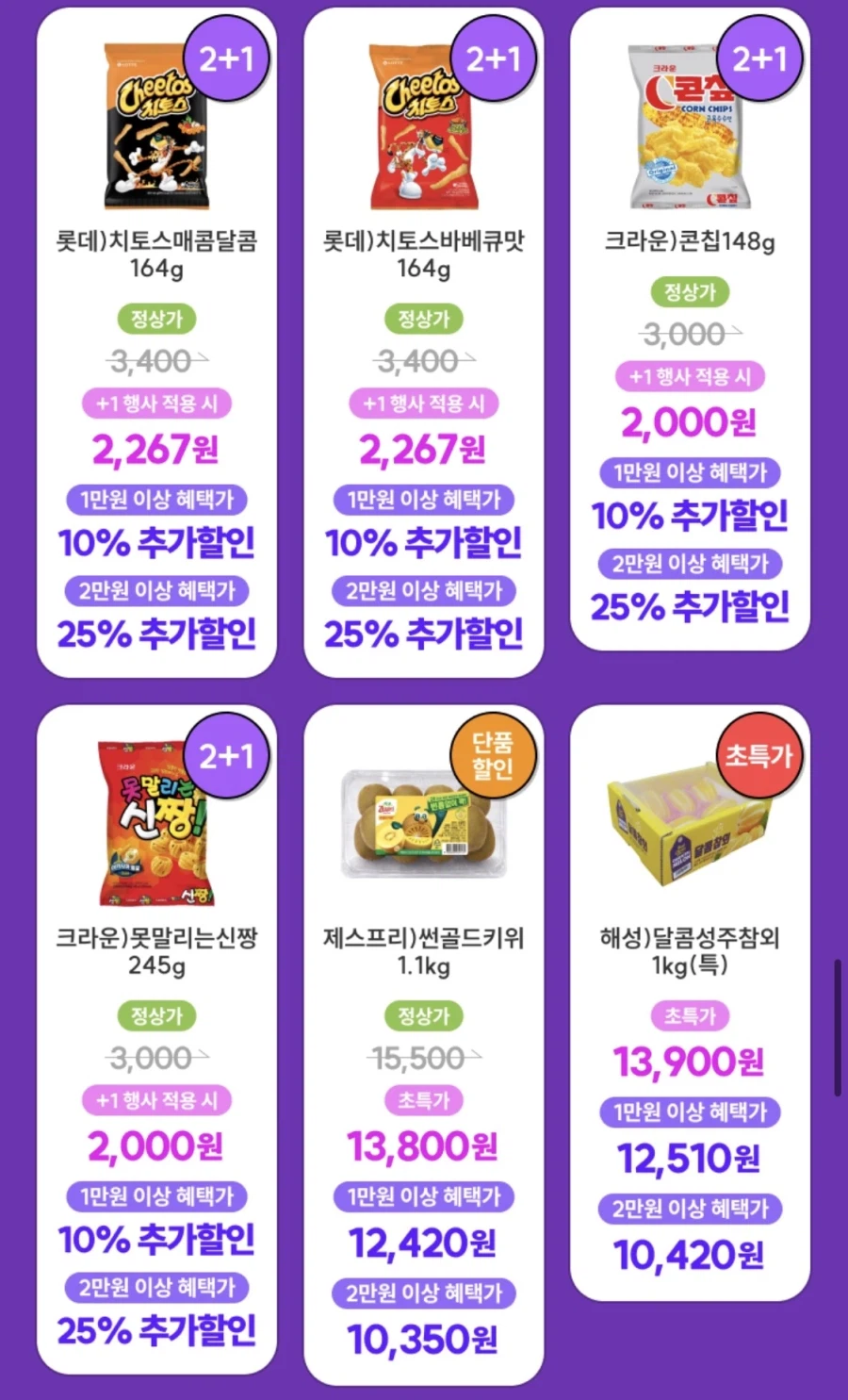Click the 2+1 badge on 치토스바베큐맛
The image size is (848, 1400).
point(495,58)
